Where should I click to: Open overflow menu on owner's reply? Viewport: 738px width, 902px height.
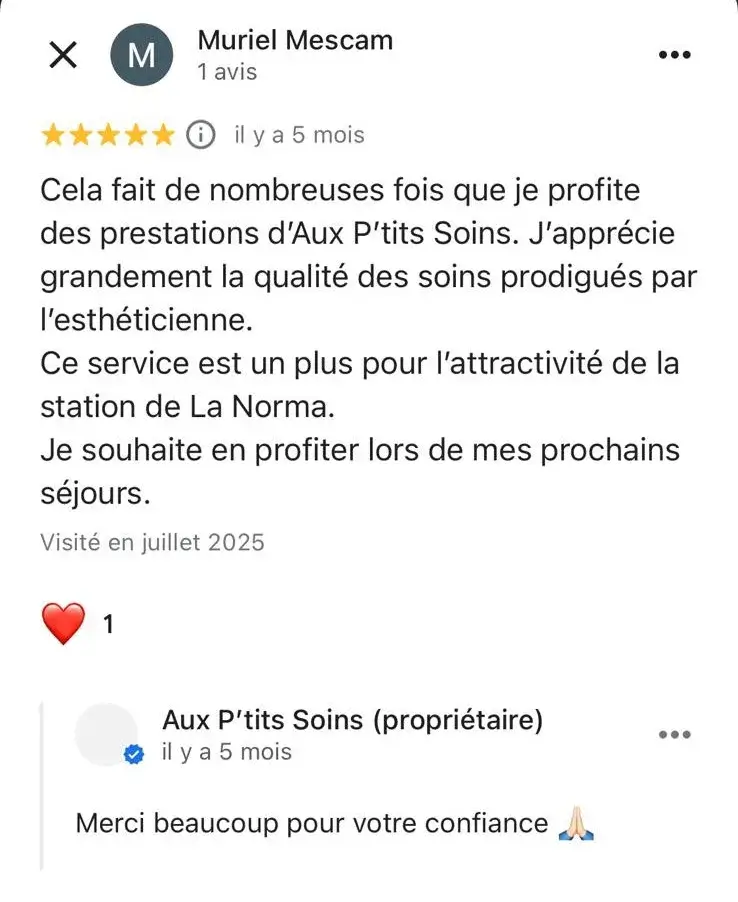[675, 735]
